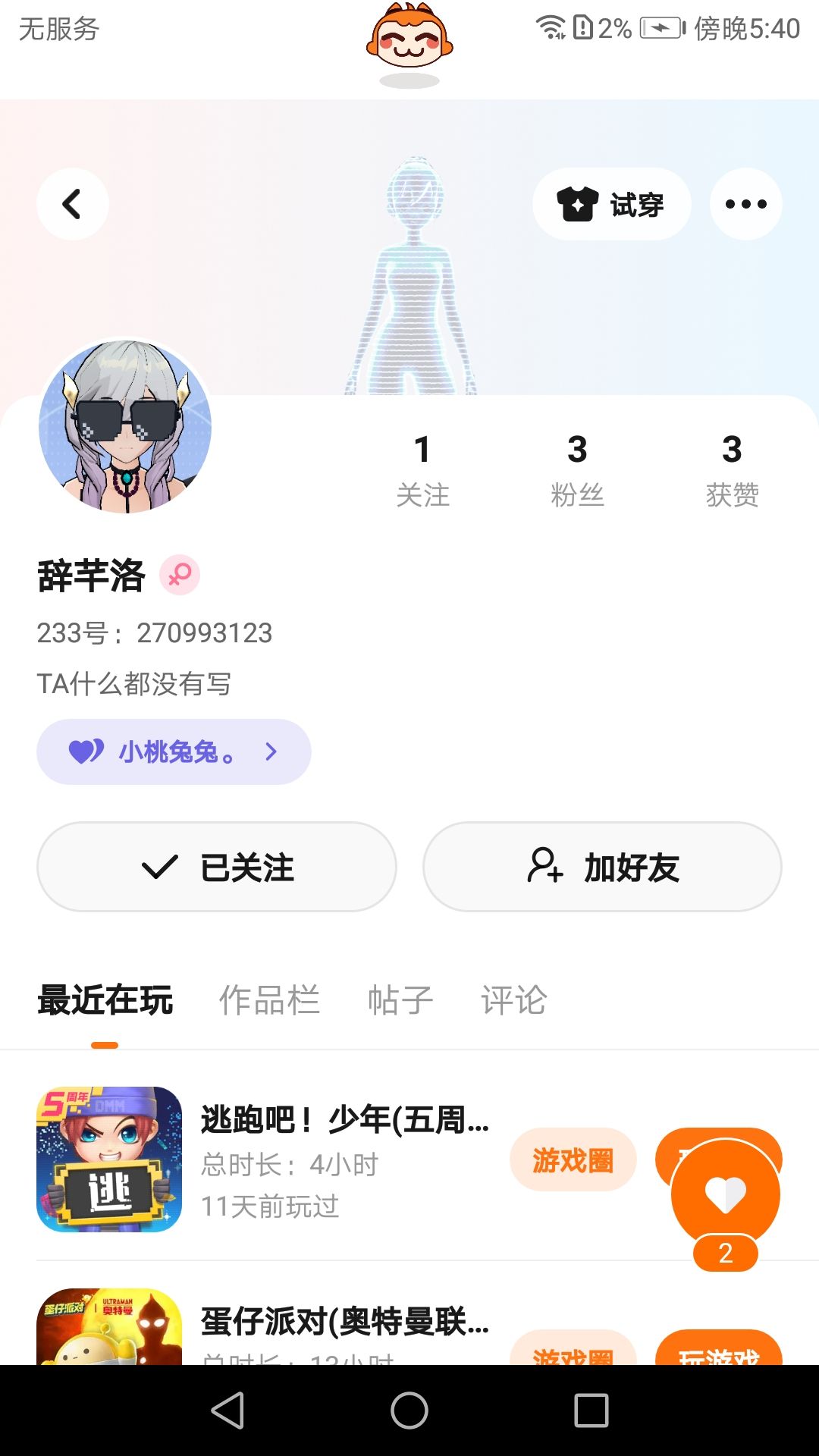Open the 小桃兔兔。 couple tag
Screen dimensions: 819x1456
[174, 752]
